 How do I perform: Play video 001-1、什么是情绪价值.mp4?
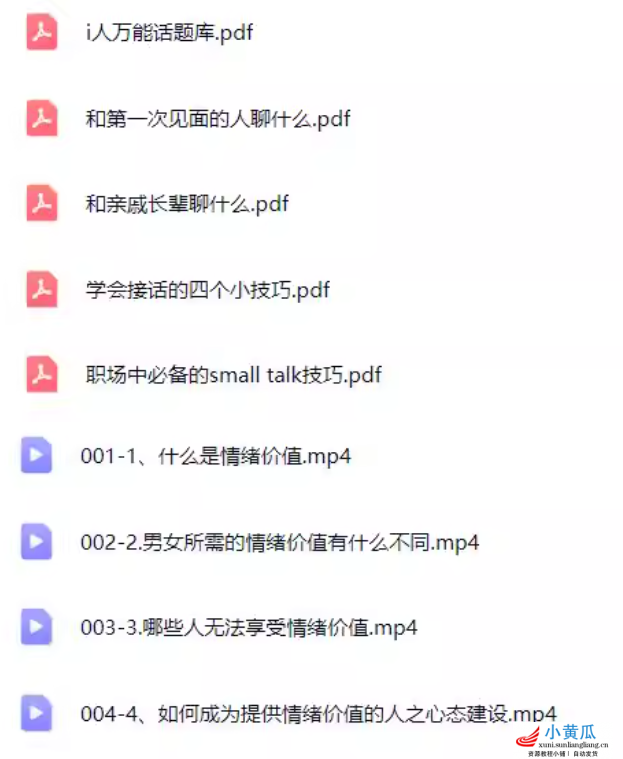click(x=215, y=457)
